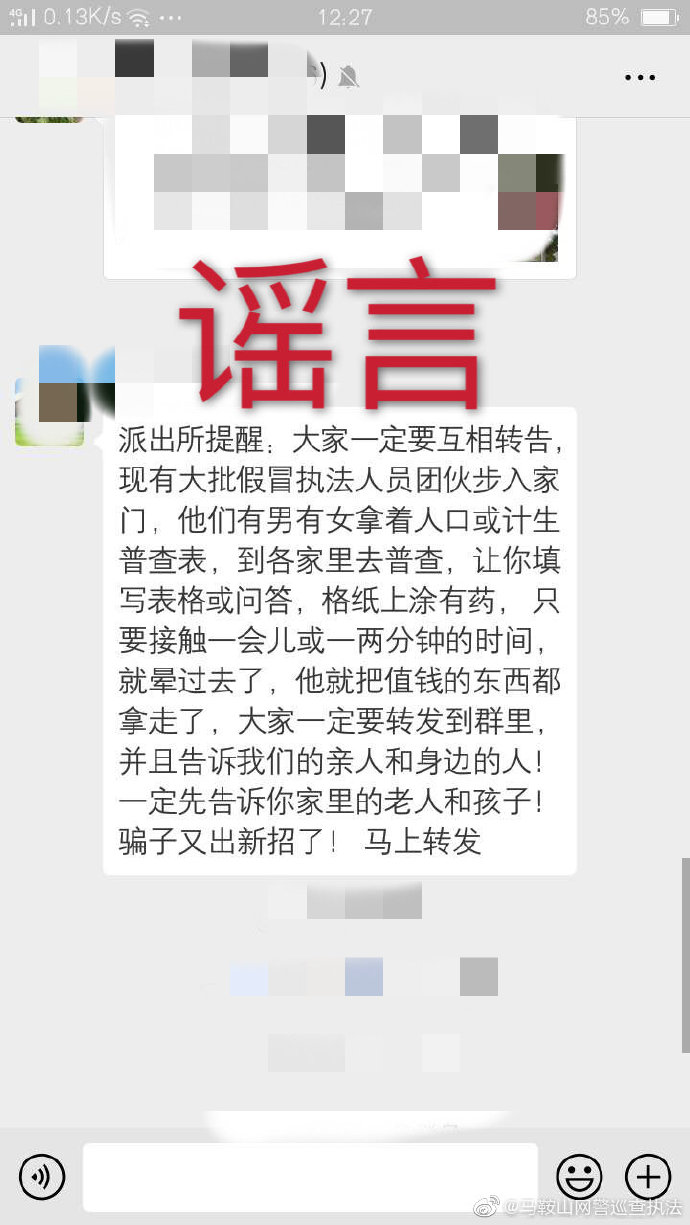This screenshot has height=1225, width=690.
Task: Open the plus attachment menu
Action: (x=648, y=1176)
